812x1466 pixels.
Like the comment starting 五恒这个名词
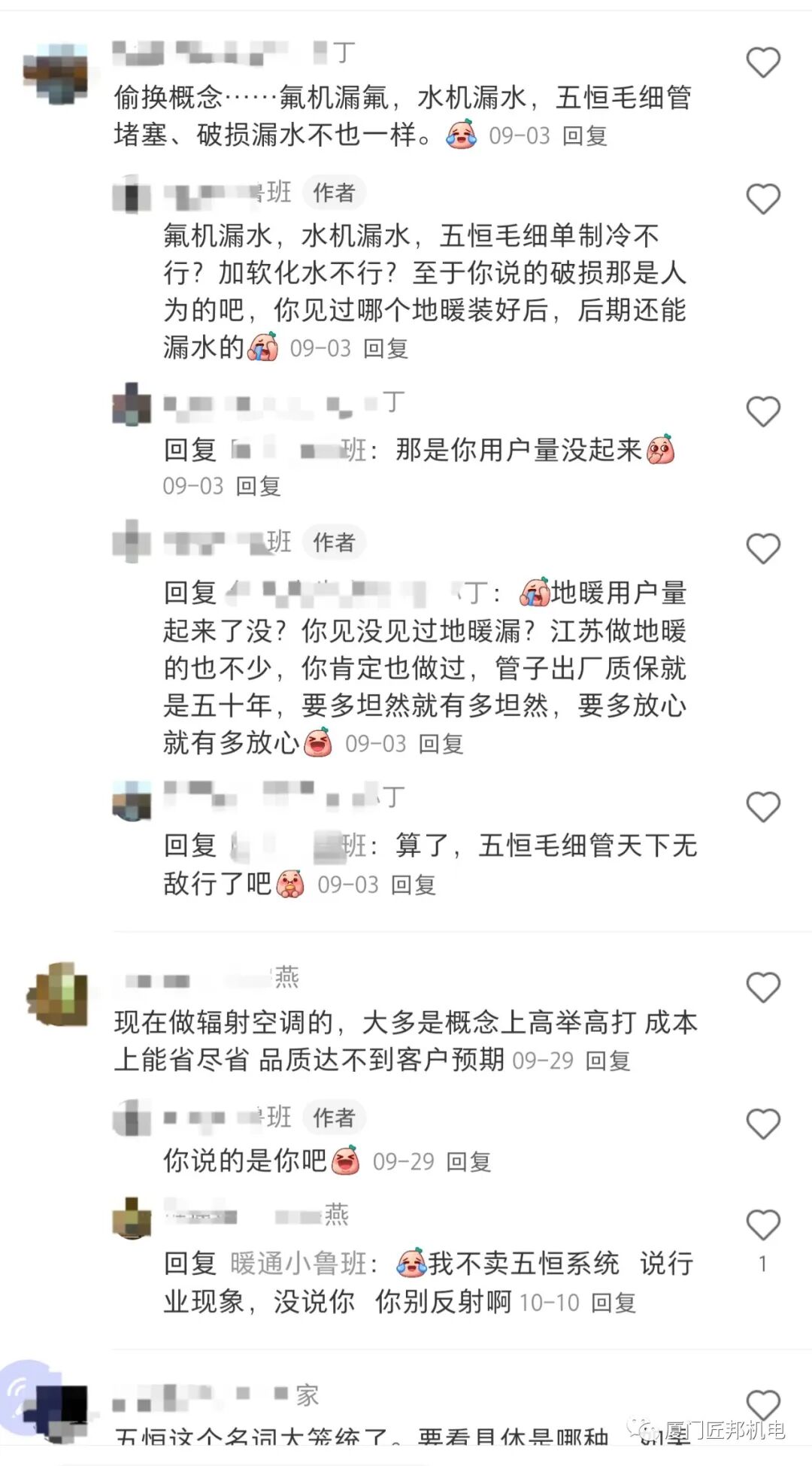(x=762, y=1405)
